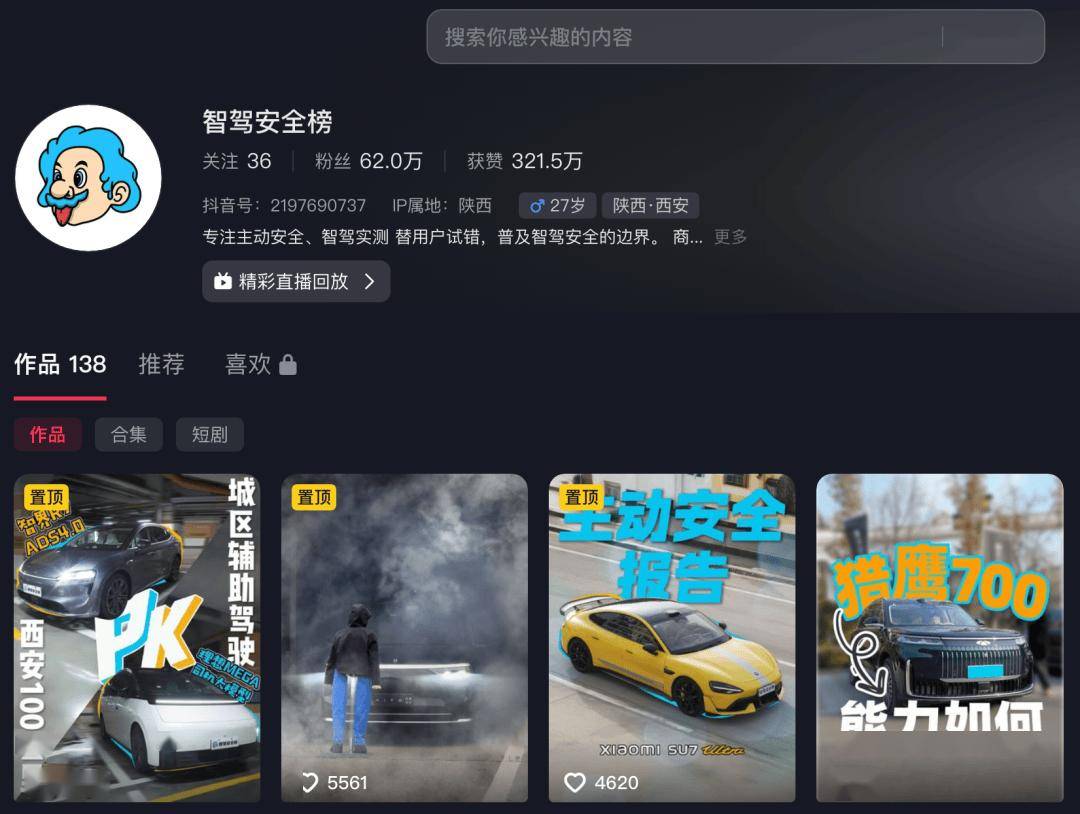The height and width of the screenshot is (814, 1080).
Task: View the 关注 36 following list
Action: [237, 161]
